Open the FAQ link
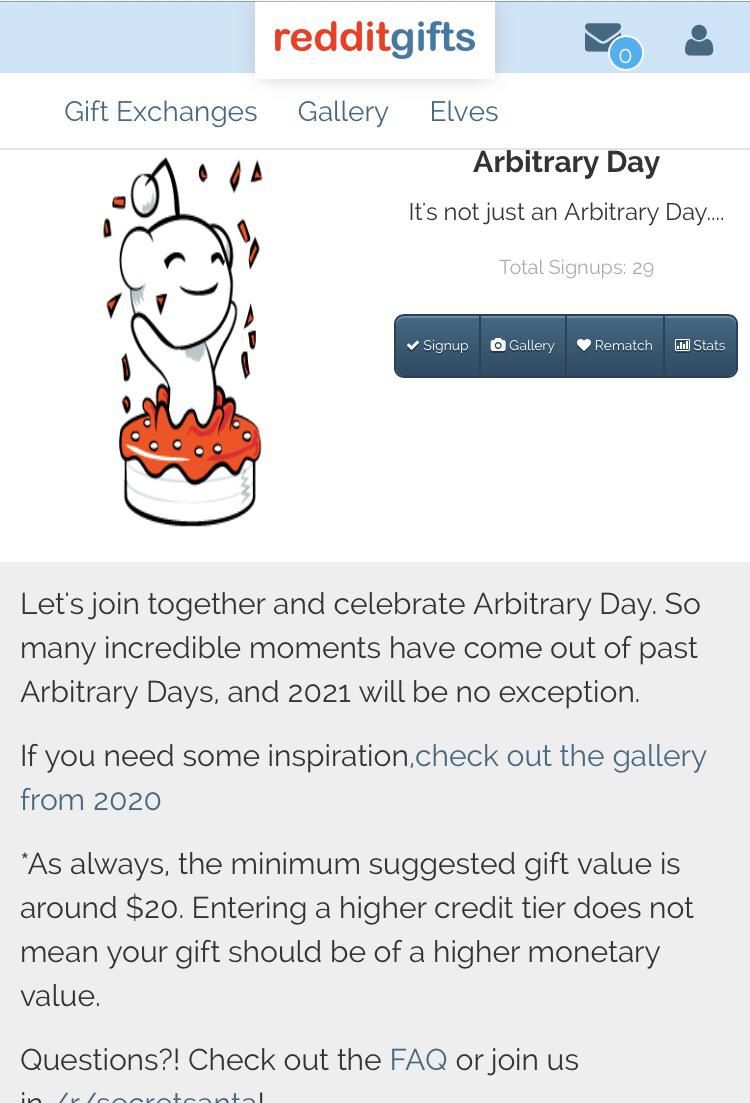Image resolution: width=750 pixels, height=1103 pixels. tap(418, 1059)
